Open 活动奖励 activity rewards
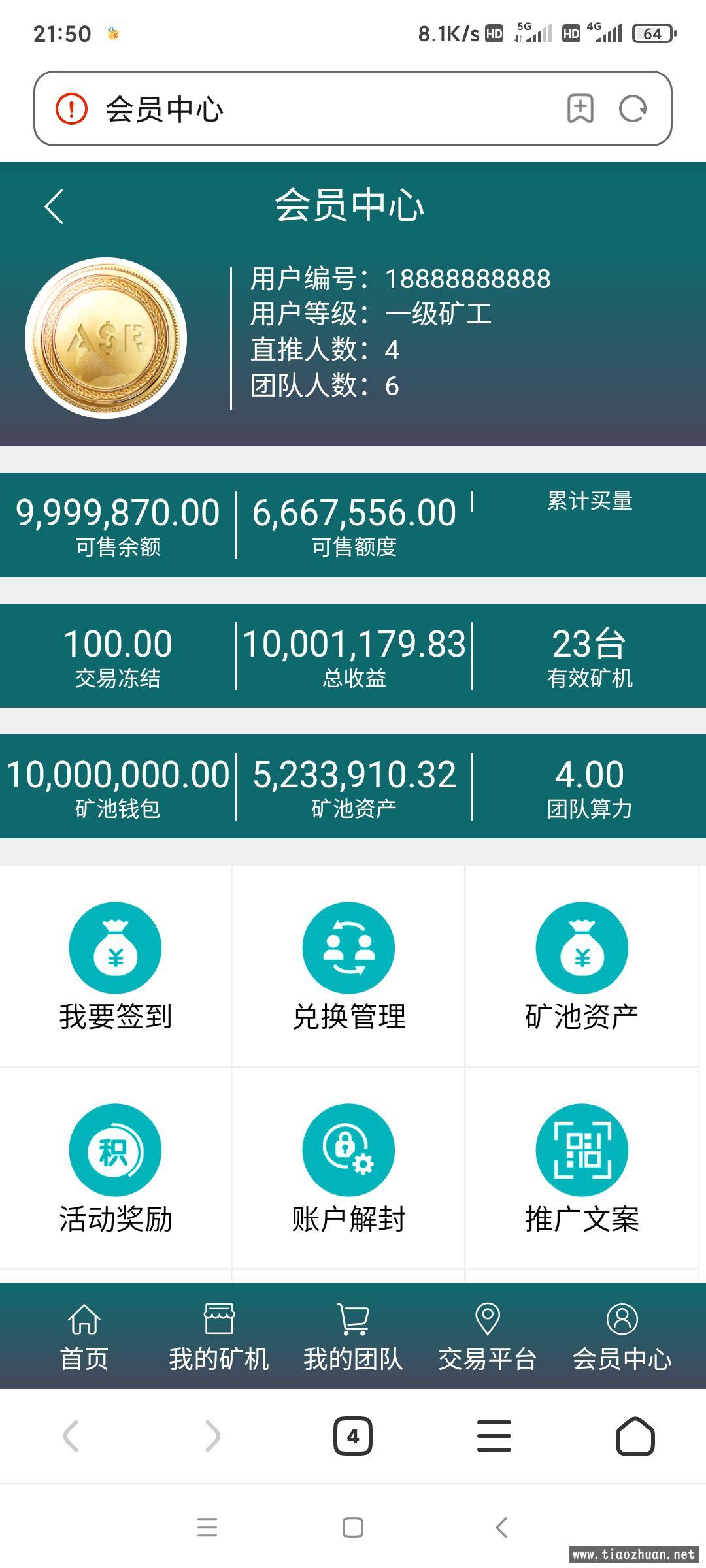706x1568 pixels. 116,1168
